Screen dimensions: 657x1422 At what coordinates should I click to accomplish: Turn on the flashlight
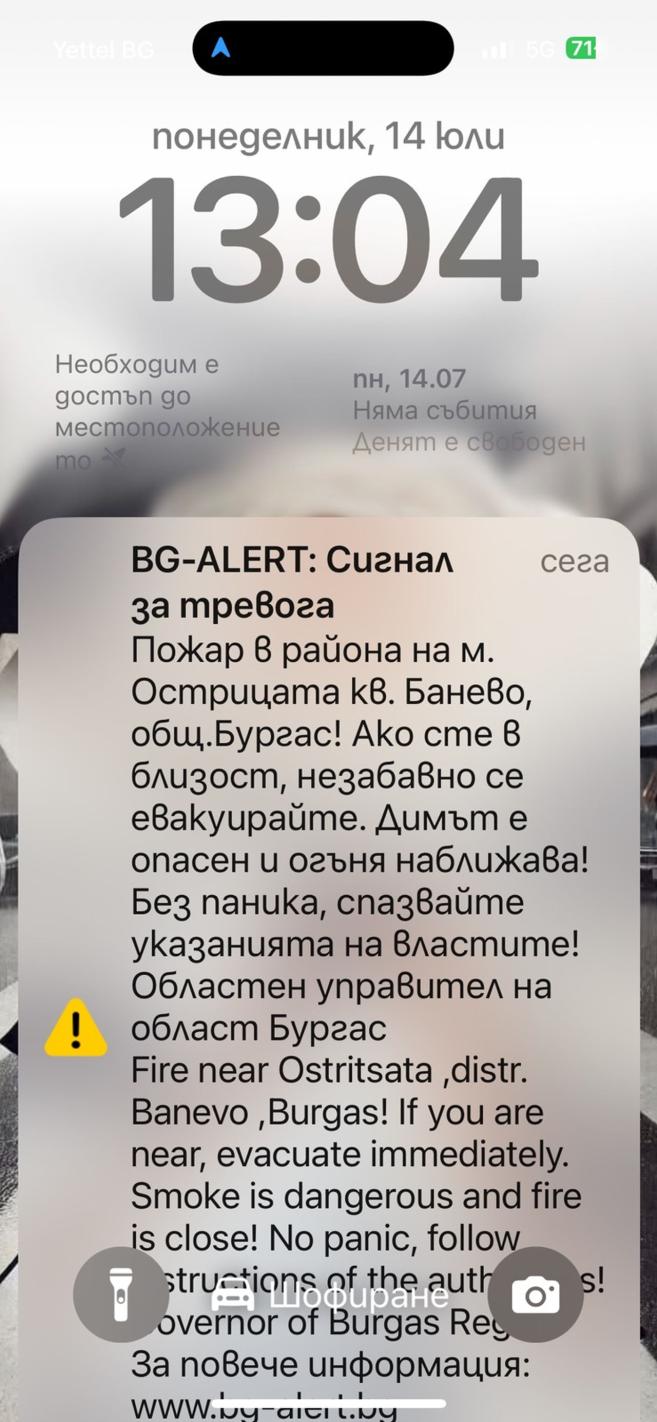[120, 1294]
